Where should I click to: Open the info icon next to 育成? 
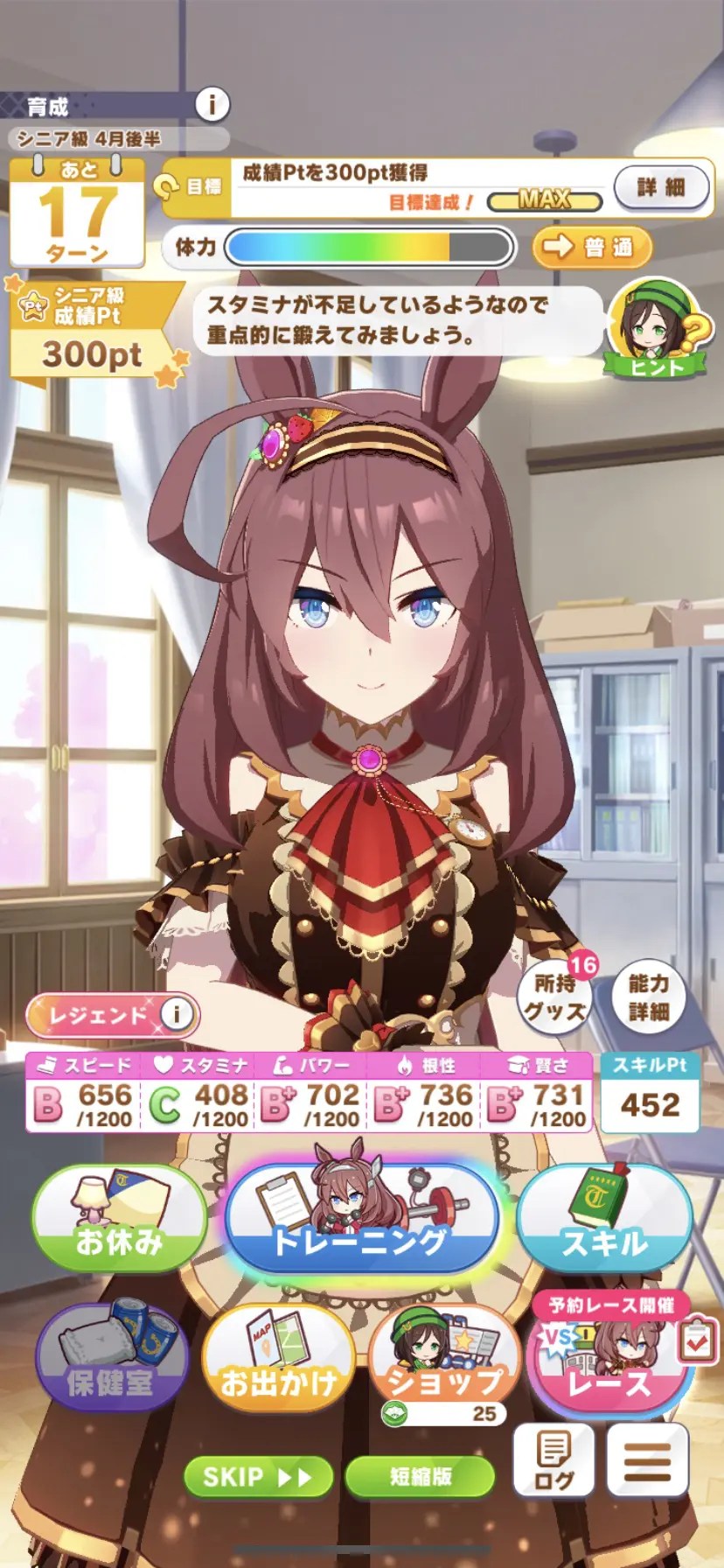coord(211,105)
